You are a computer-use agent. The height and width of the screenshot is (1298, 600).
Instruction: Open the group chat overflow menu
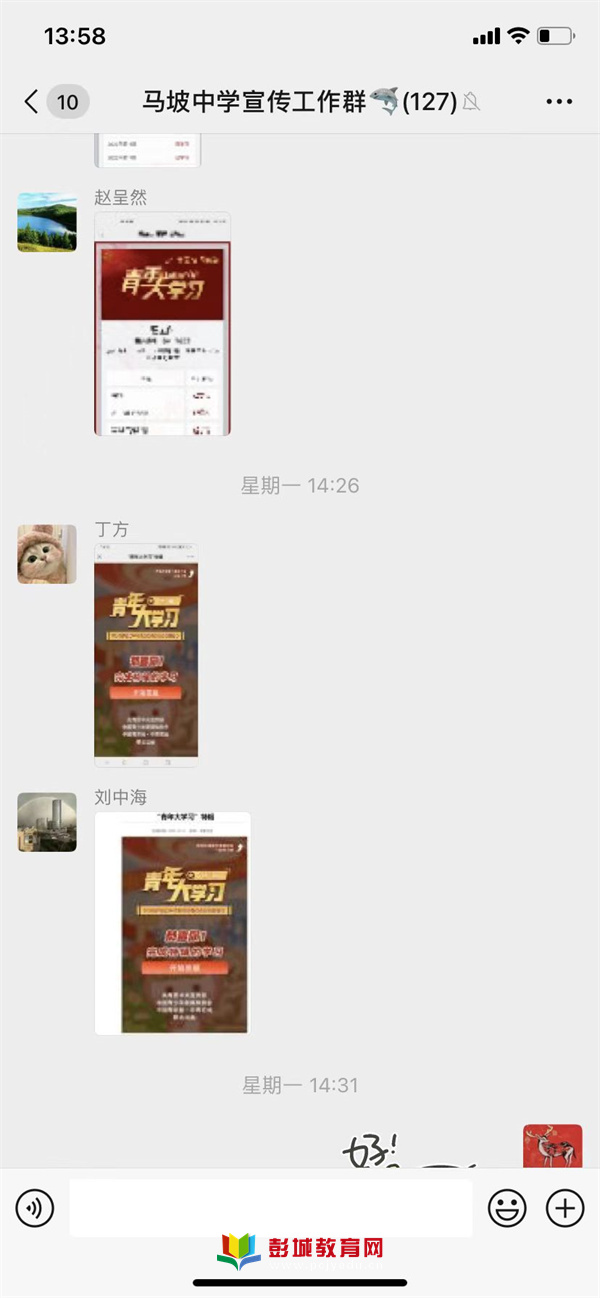[559, 102]
